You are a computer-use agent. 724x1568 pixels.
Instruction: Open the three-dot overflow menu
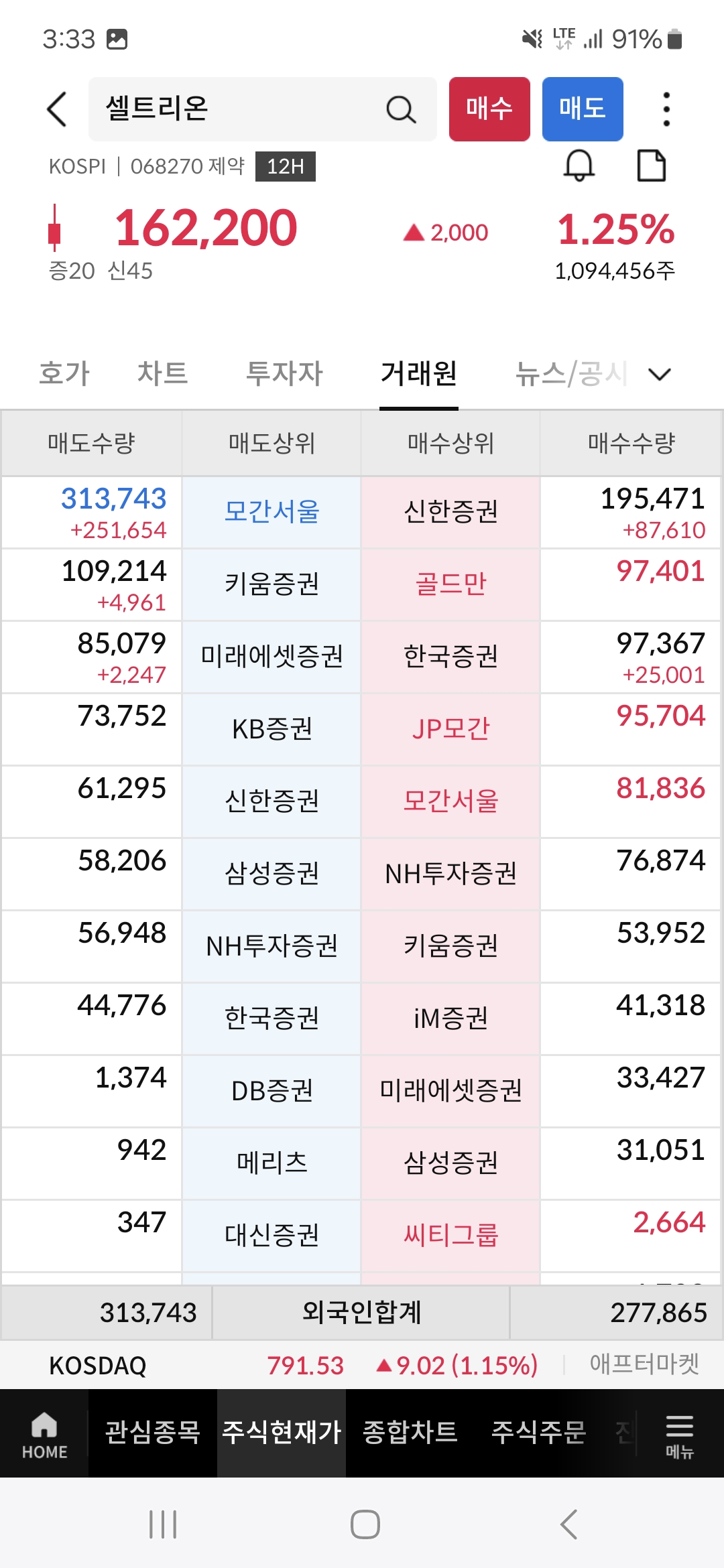[x=666, y=109]
